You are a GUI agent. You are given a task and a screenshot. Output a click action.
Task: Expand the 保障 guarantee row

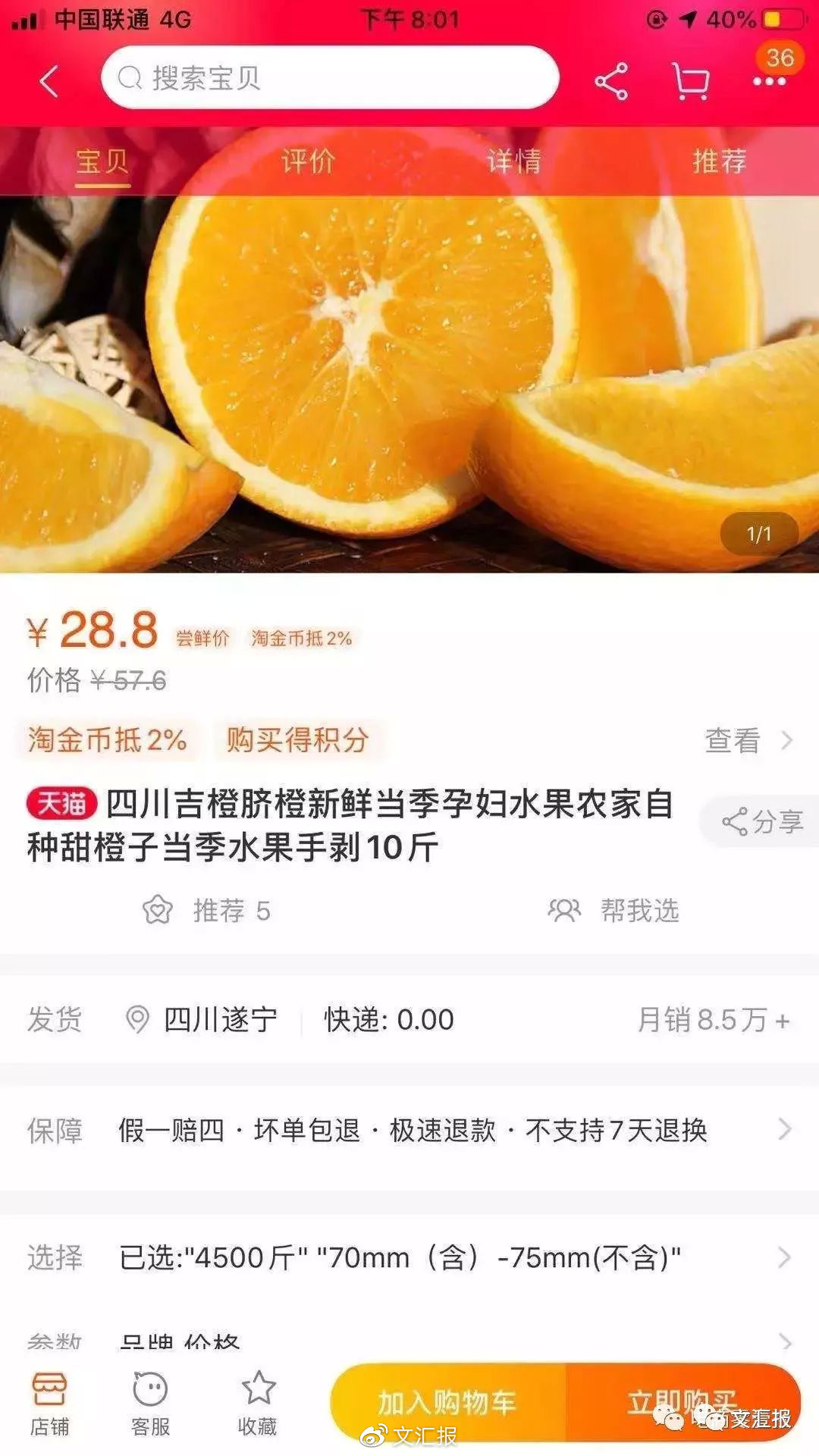coord(409,1130)
